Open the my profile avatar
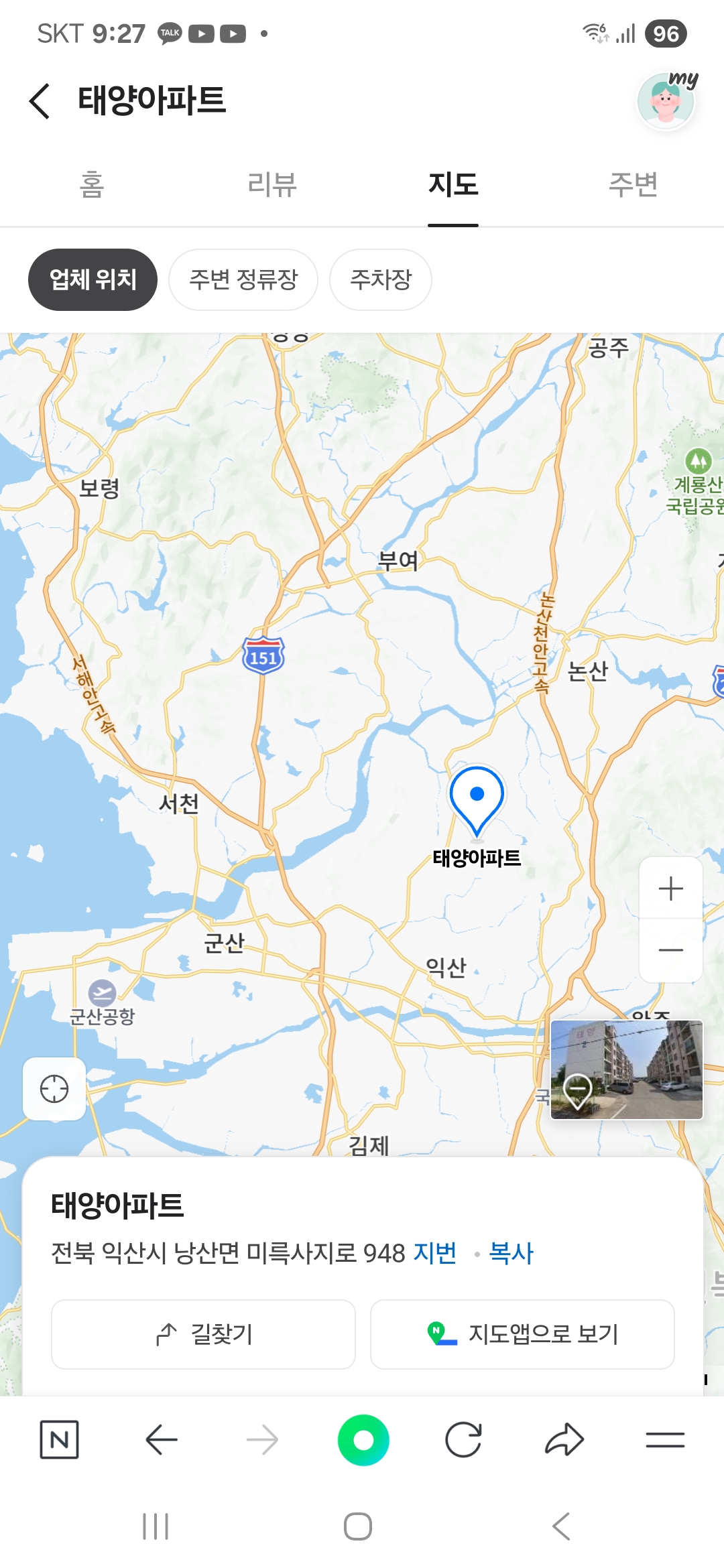This screenshot has height=1568, width=724. 666,101
